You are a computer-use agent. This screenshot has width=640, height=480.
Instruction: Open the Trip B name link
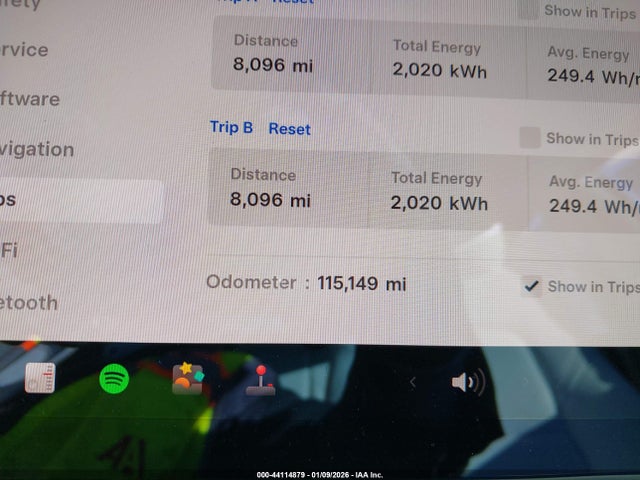[x=231, y=128]
